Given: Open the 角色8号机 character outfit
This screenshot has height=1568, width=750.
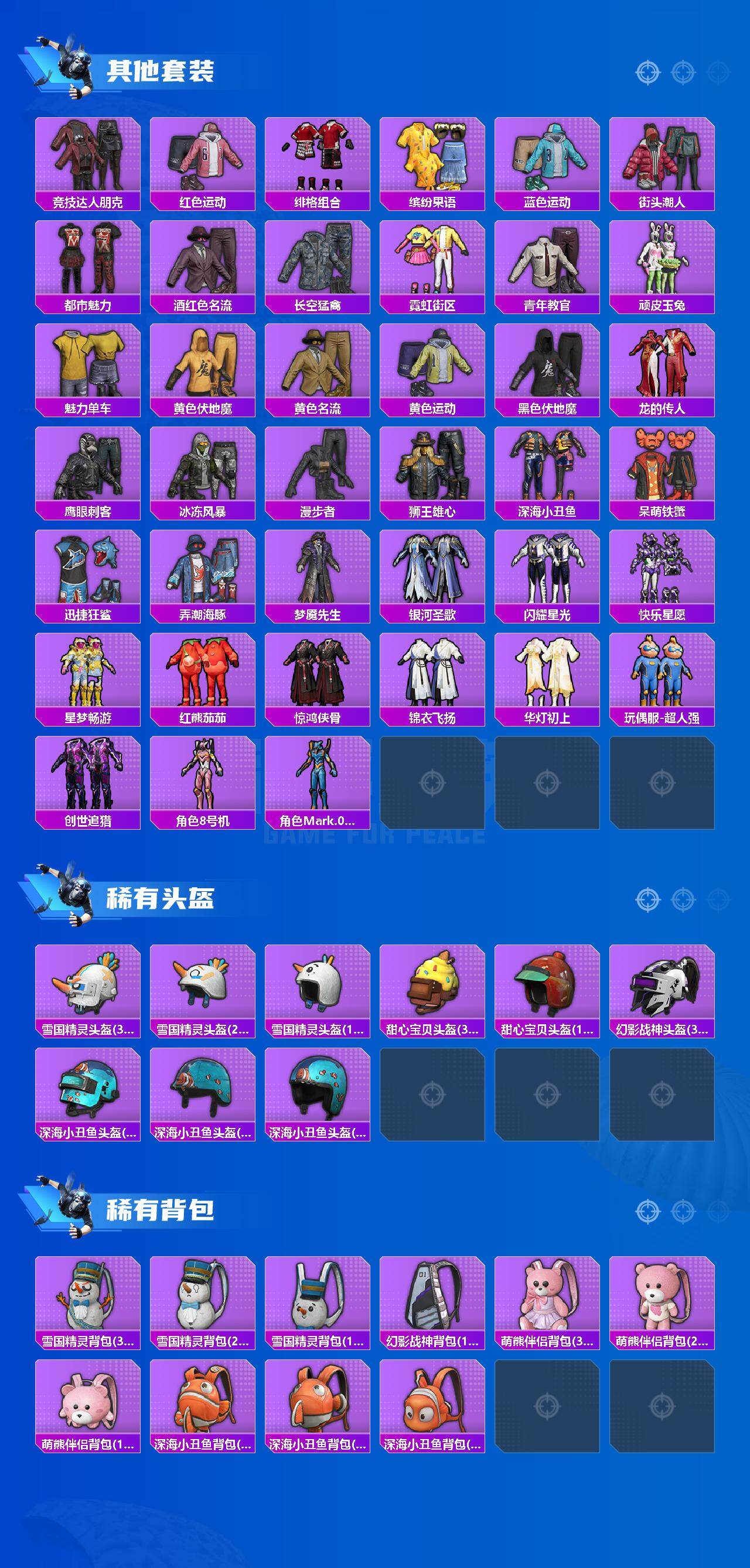Looking at the screenshot, I should (203, 781).
